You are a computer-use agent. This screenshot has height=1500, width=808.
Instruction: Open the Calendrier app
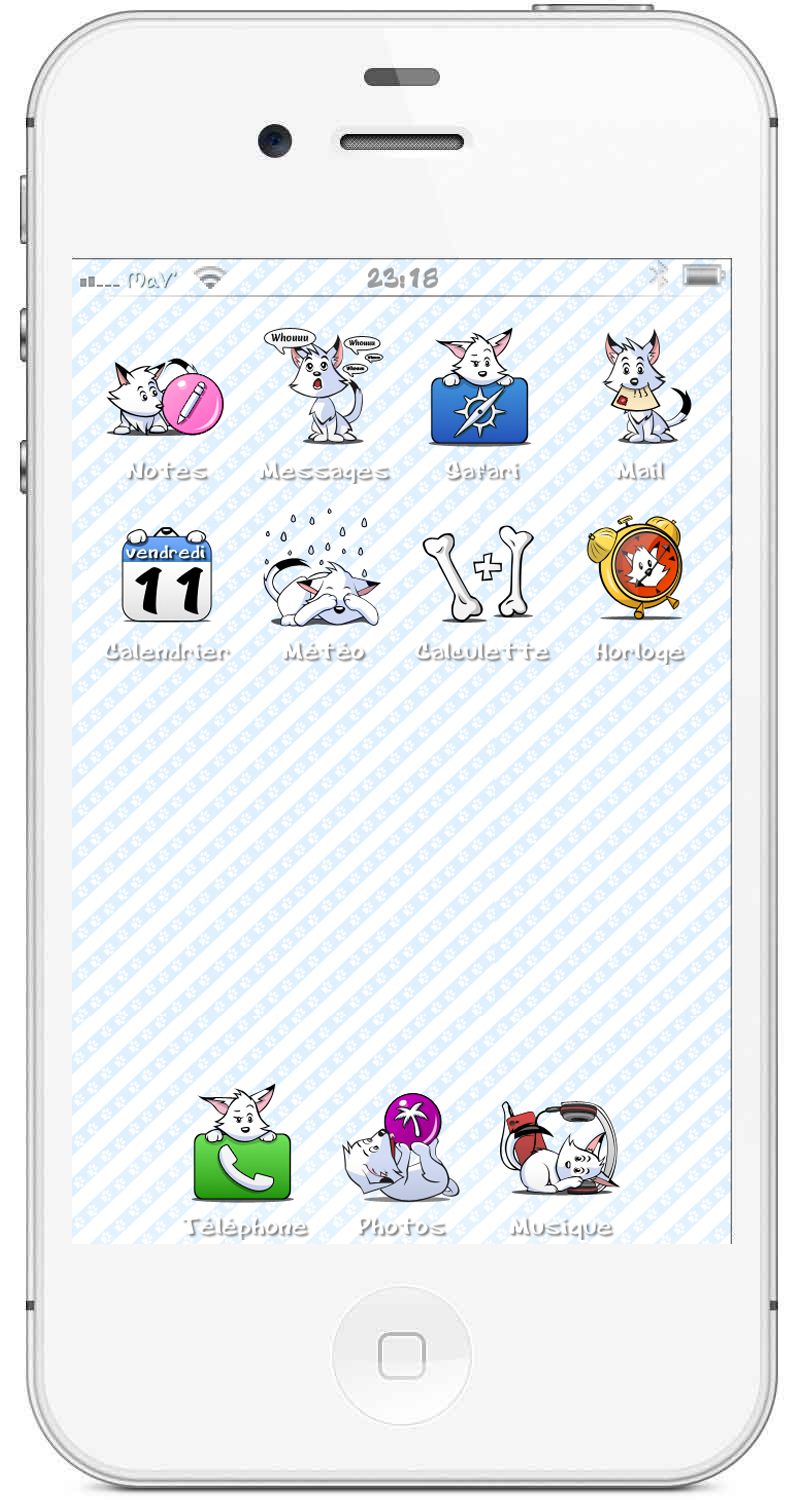166,577
